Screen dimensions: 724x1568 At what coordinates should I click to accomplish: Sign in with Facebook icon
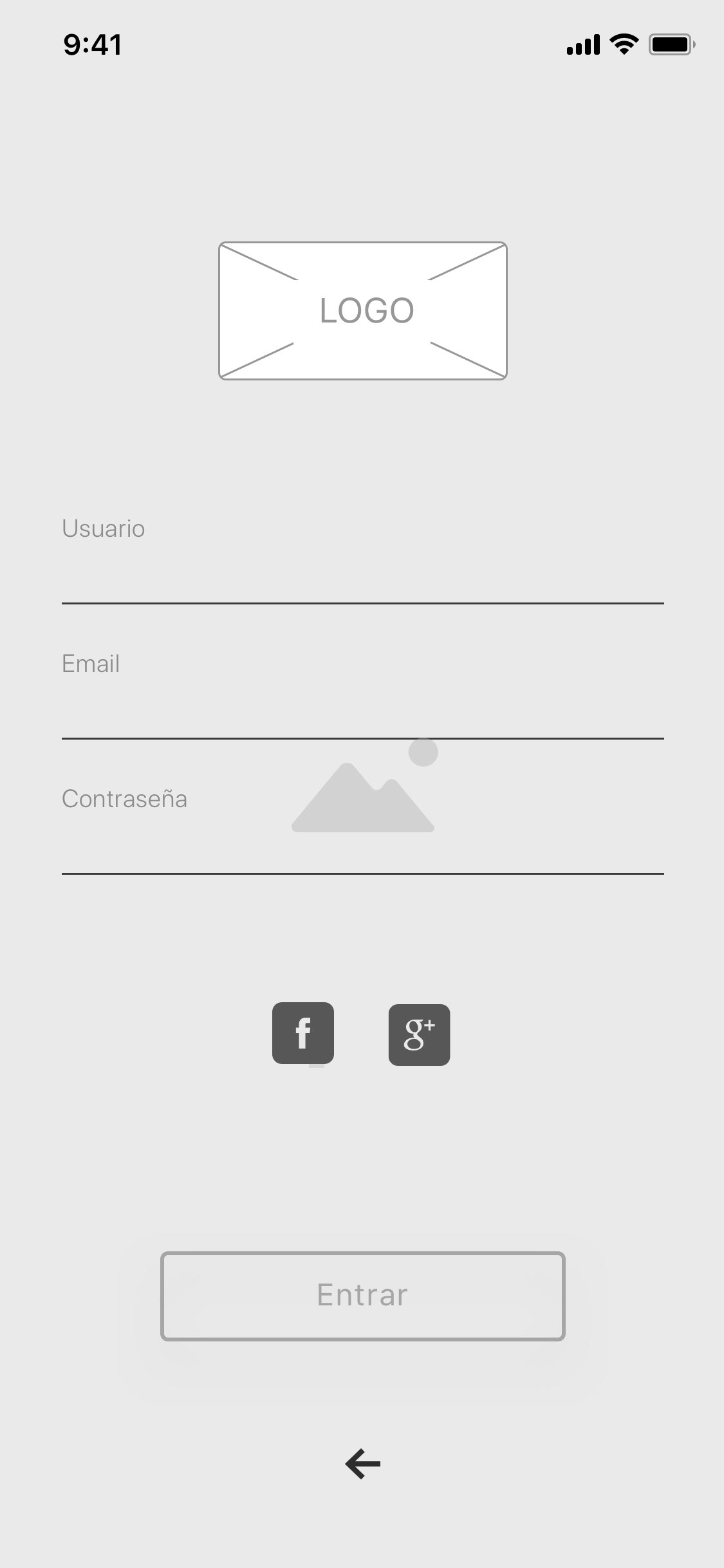[303, 1033]
